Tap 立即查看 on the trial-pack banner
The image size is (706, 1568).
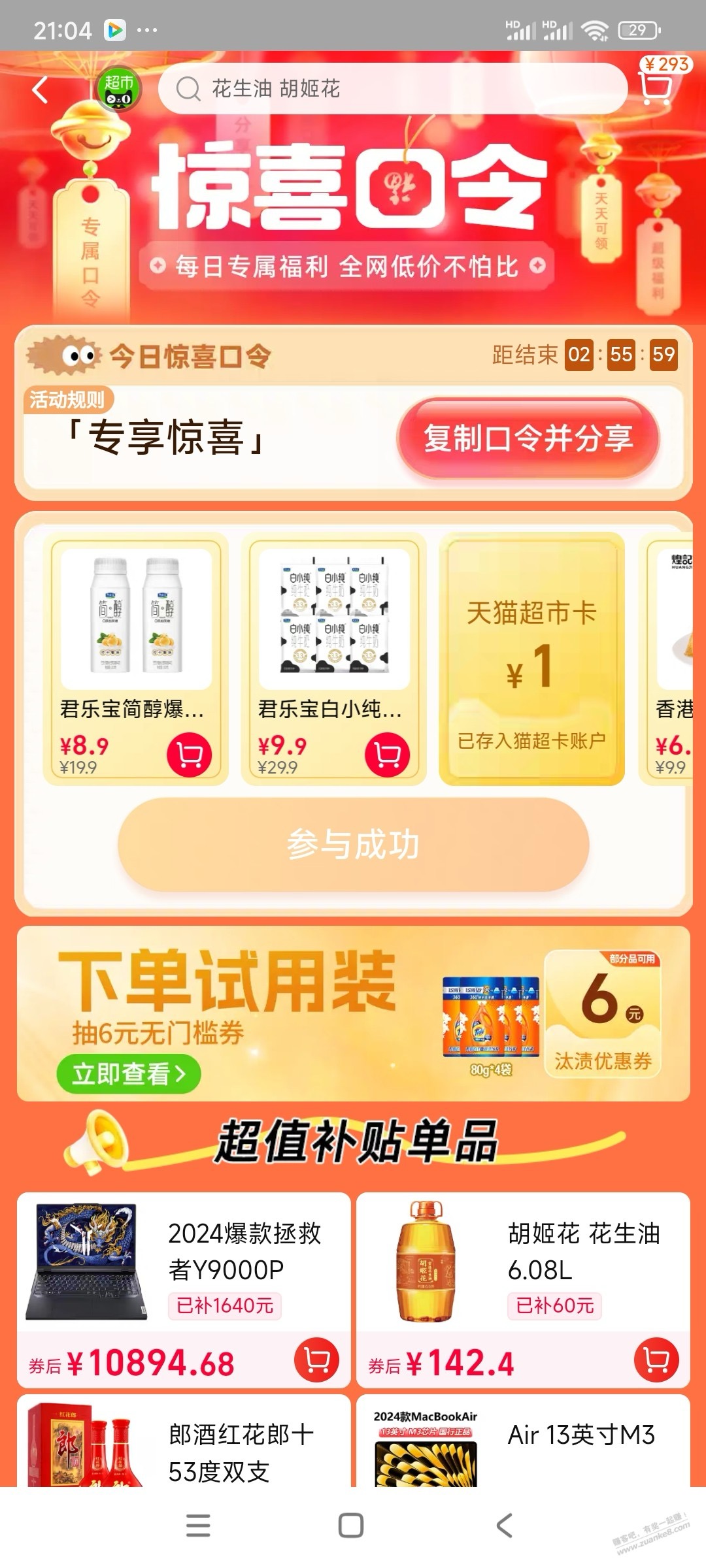[128, 1073]
